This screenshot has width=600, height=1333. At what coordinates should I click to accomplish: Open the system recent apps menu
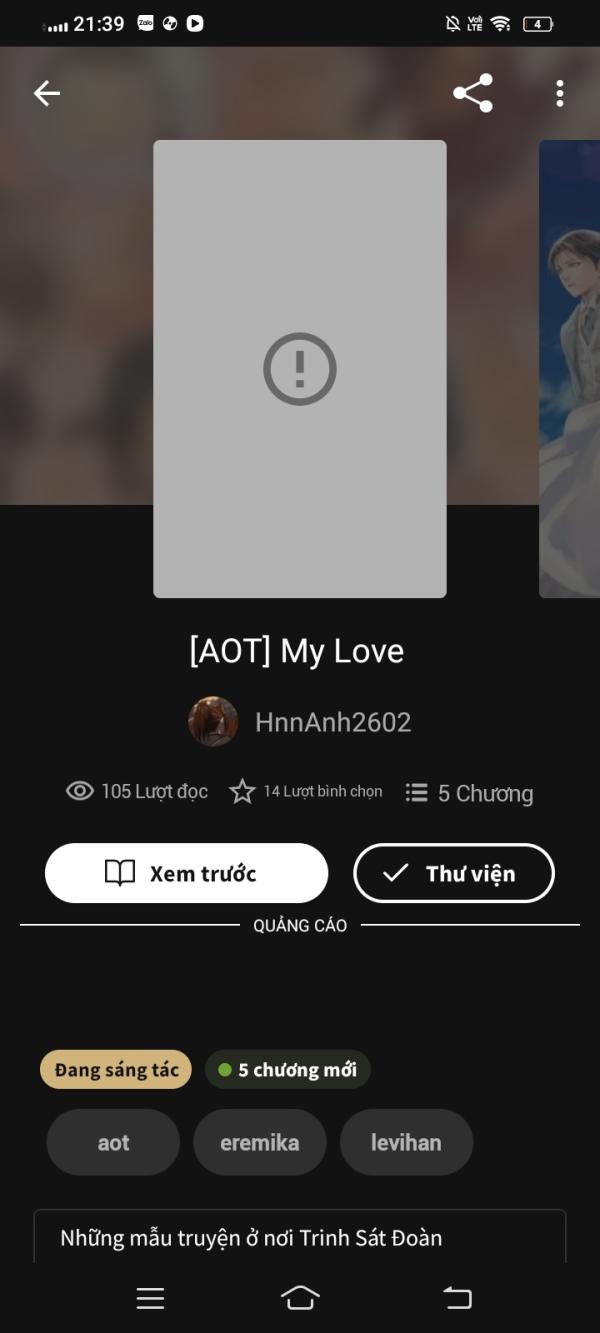pyautogui.click(x=150, y=1298)
